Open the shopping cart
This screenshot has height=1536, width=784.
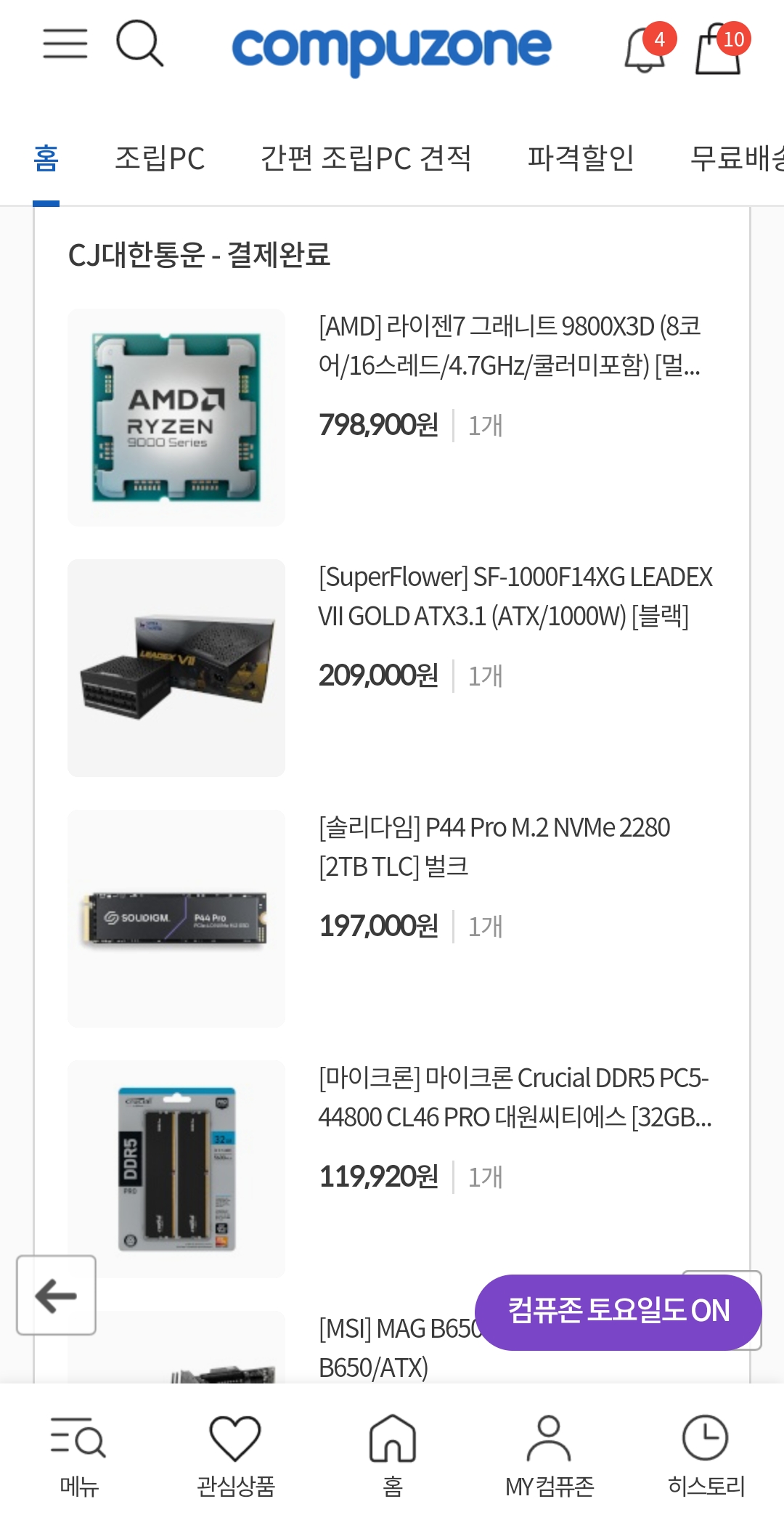[719, 49]
